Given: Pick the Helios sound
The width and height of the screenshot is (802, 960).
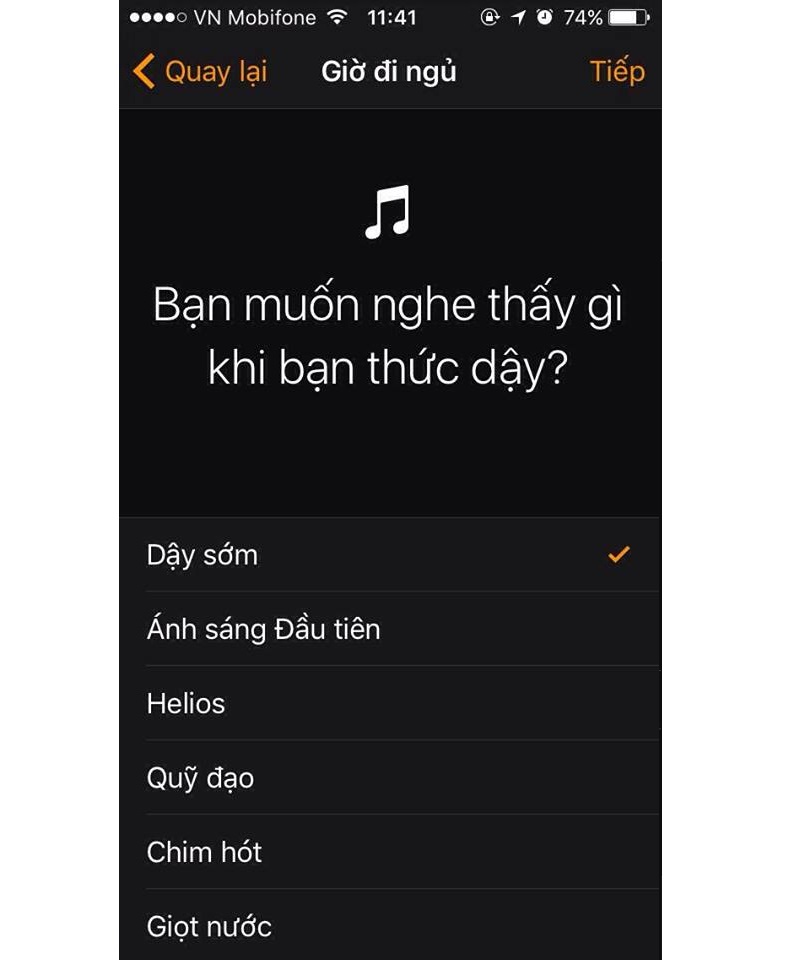Looking at the screenshot, I should tap(390, 703).
